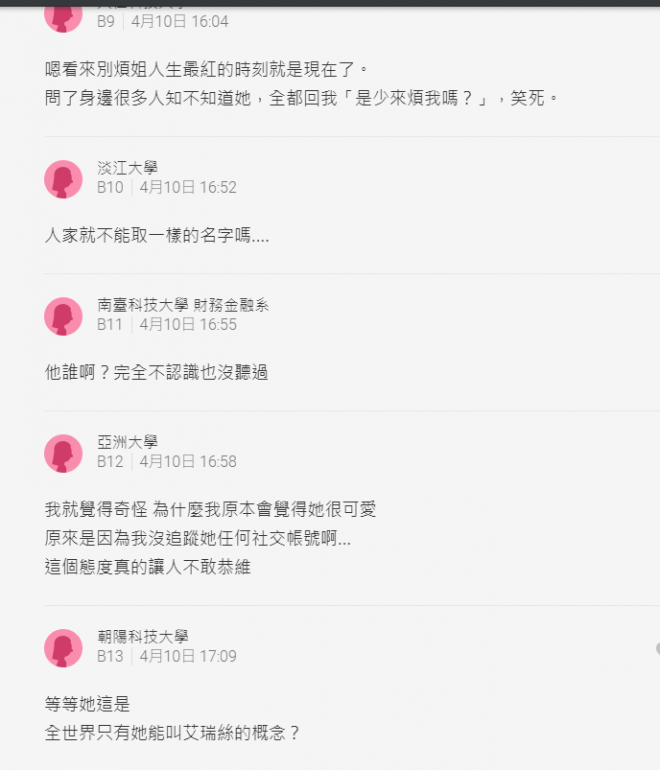Open the 亞洲大學 B12 commenter's avatar

coord(63,453)
